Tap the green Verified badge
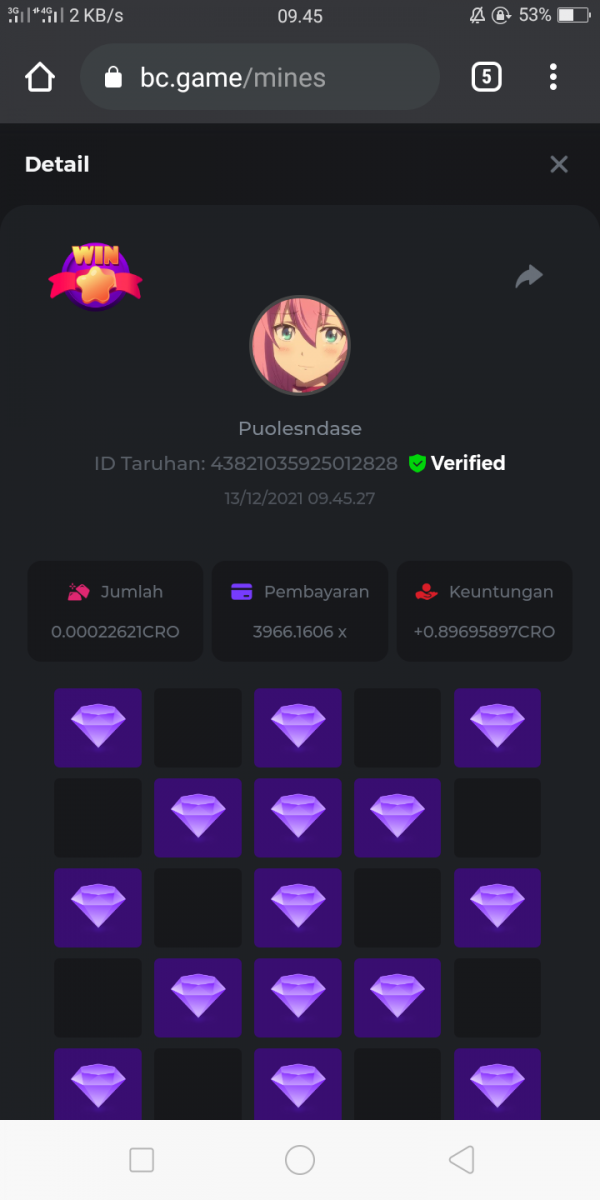Image resolution: width=600 pixels, height=1200 pixels. coord(457,463)
